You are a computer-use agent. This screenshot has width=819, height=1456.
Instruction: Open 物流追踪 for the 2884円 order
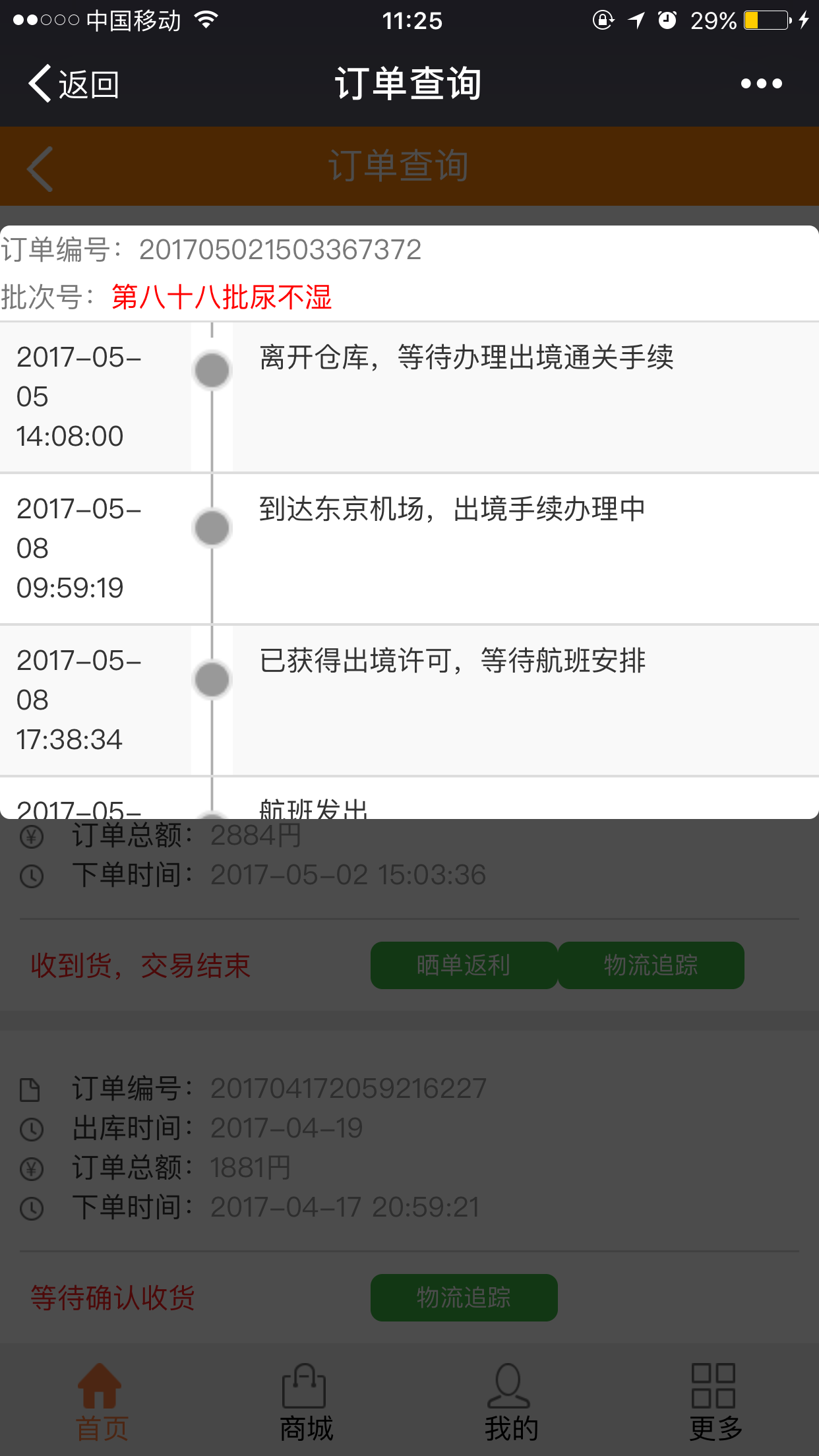[651, 965]
